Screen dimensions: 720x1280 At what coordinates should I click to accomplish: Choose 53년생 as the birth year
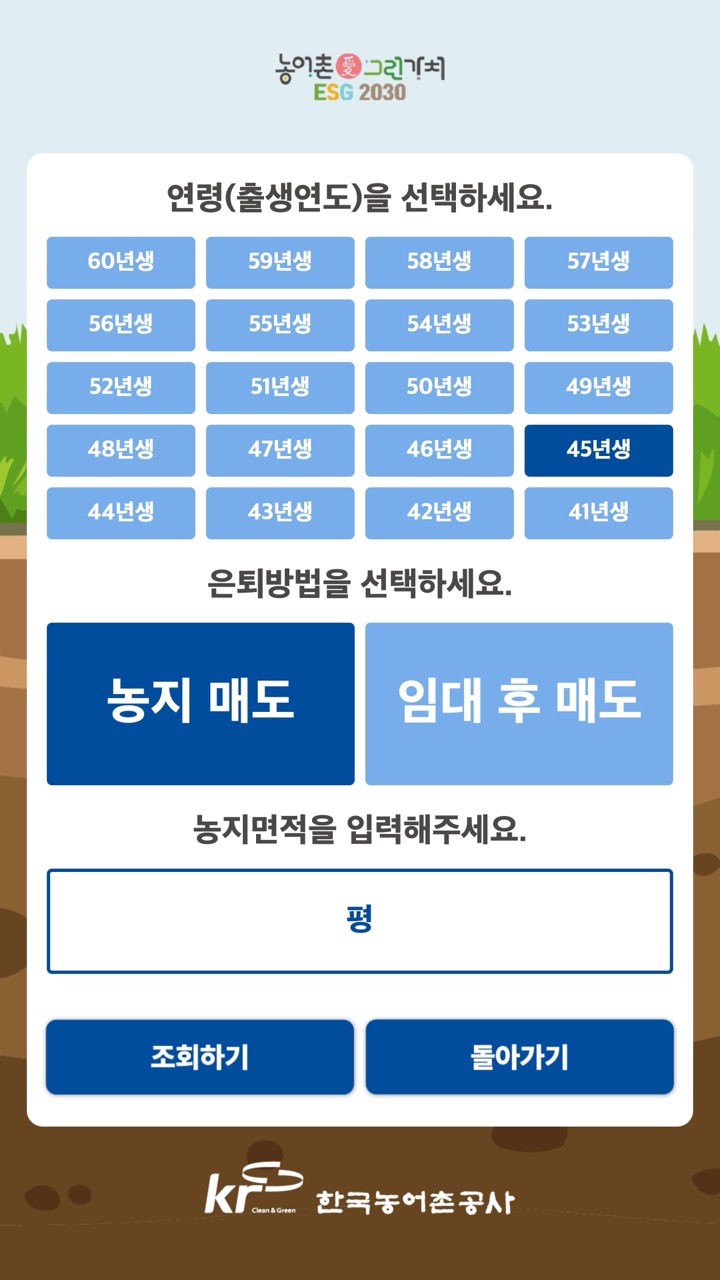point(599,325)
